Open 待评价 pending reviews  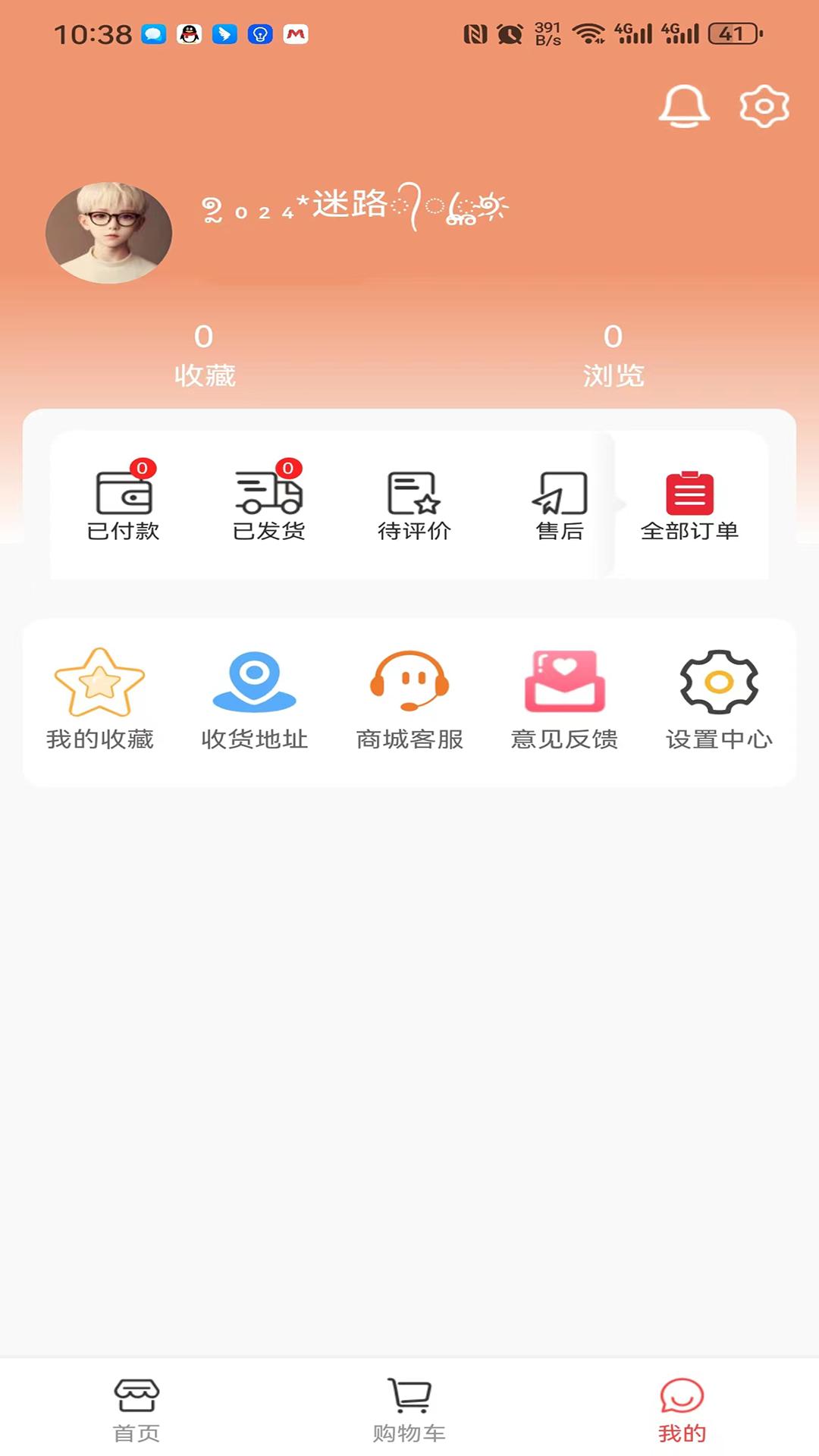tap(414, 504)
